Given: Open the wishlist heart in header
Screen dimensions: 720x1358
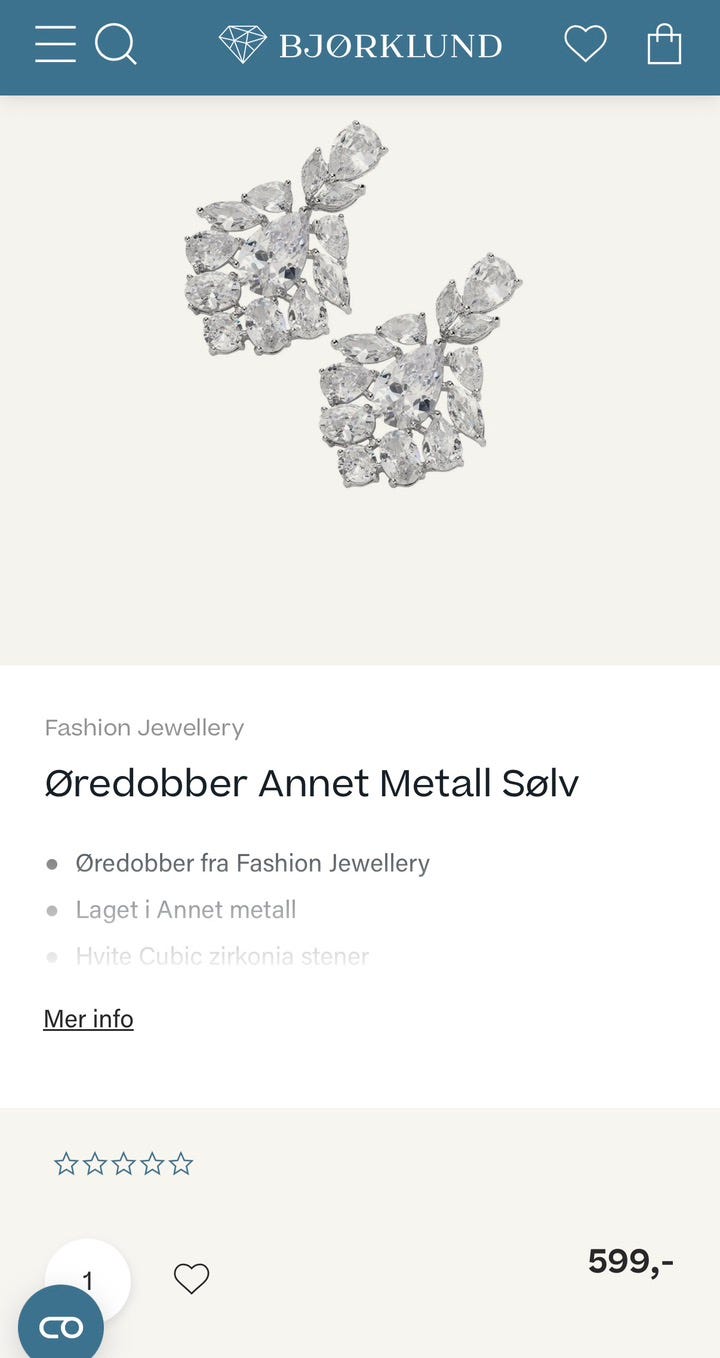Looking at the screenshot, I should [x=585, y=45].
